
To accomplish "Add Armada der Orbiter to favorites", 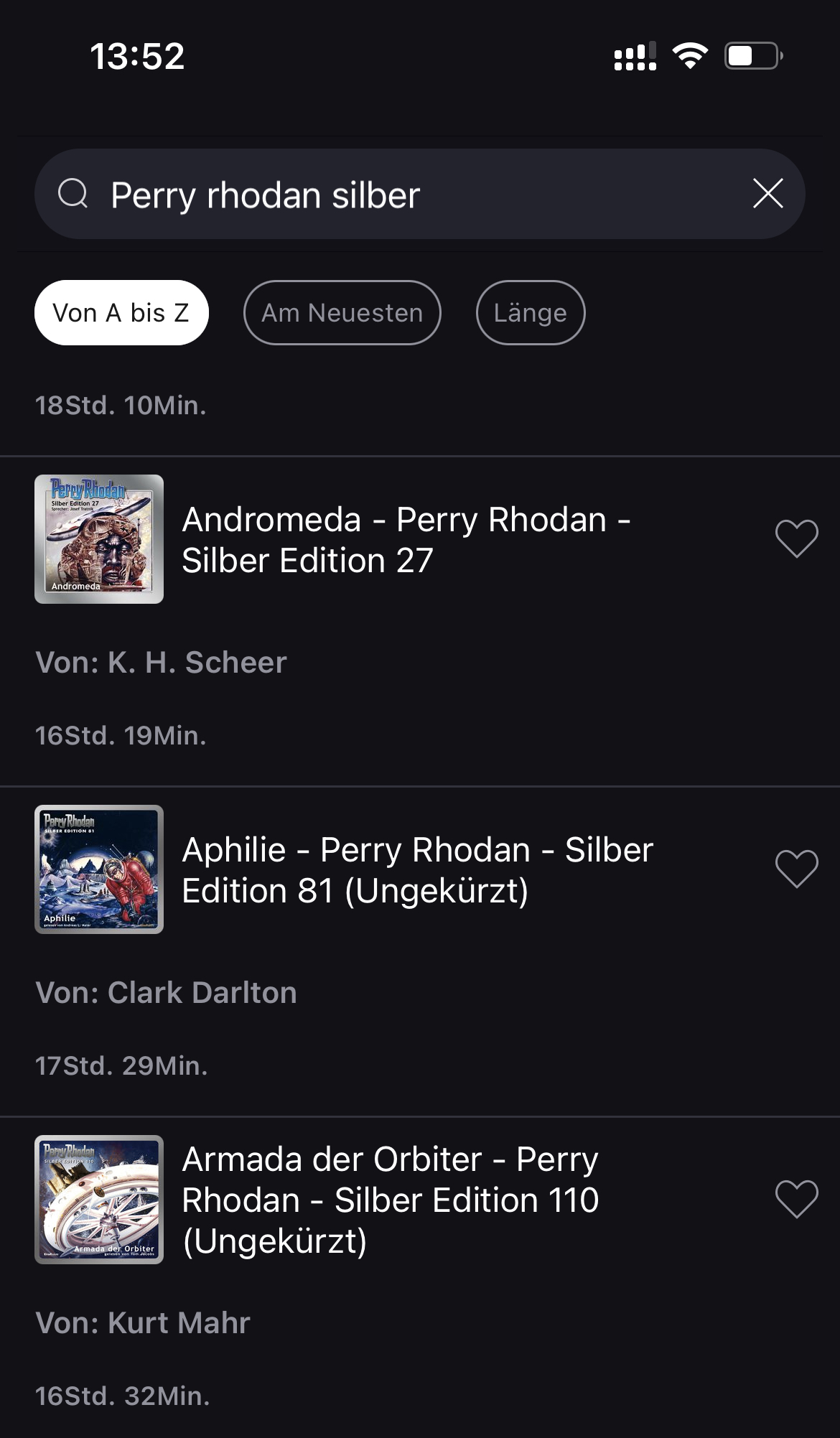I will pos(796,1199).
